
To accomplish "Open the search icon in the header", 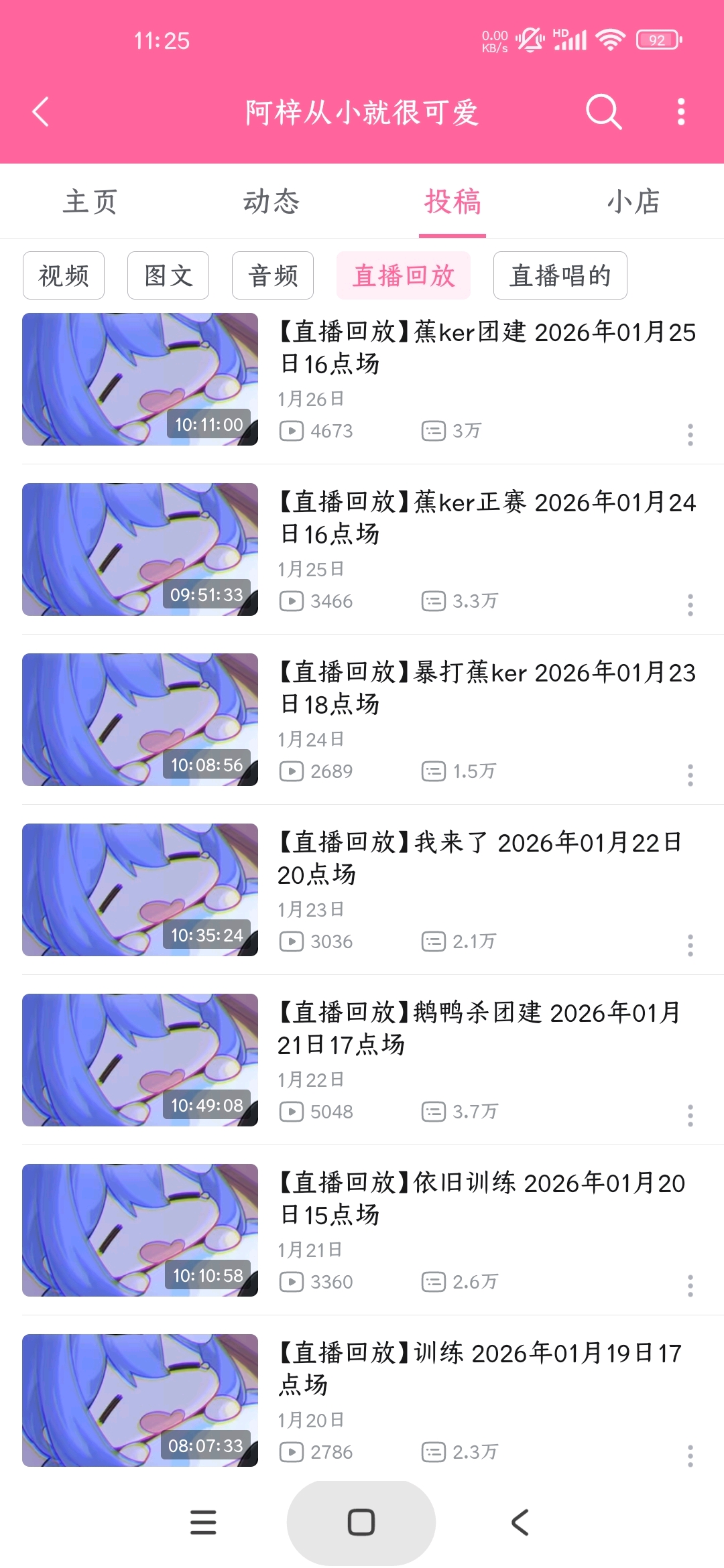I will click(x=603, y=112).
